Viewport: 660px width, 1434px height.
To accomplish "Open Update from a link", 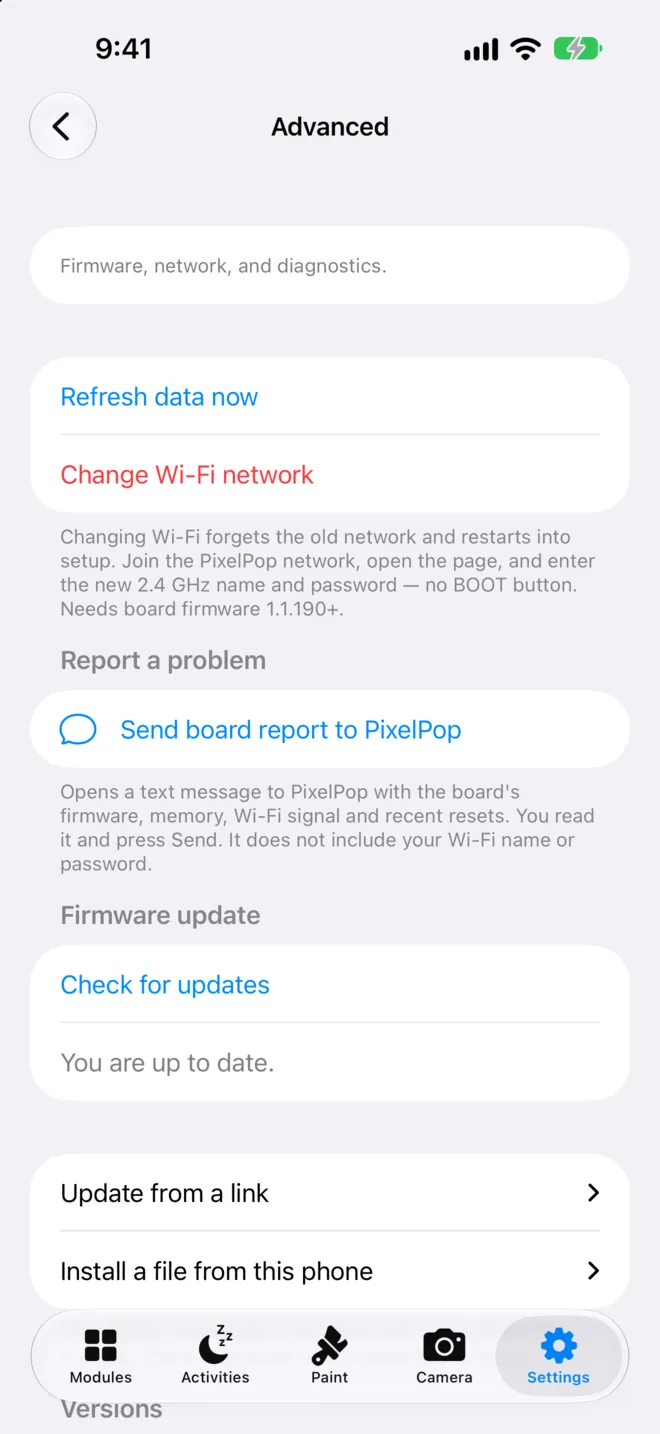I will pos(330,1192).
